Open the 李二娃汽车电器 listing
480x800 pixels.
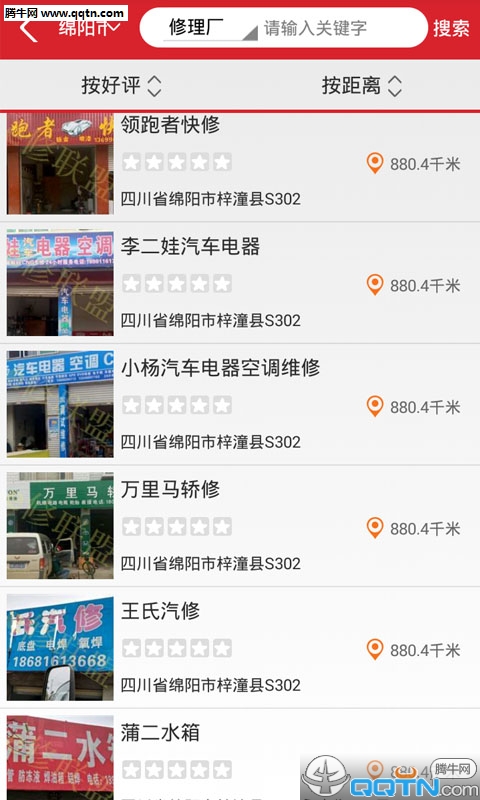tap(240, 283)
